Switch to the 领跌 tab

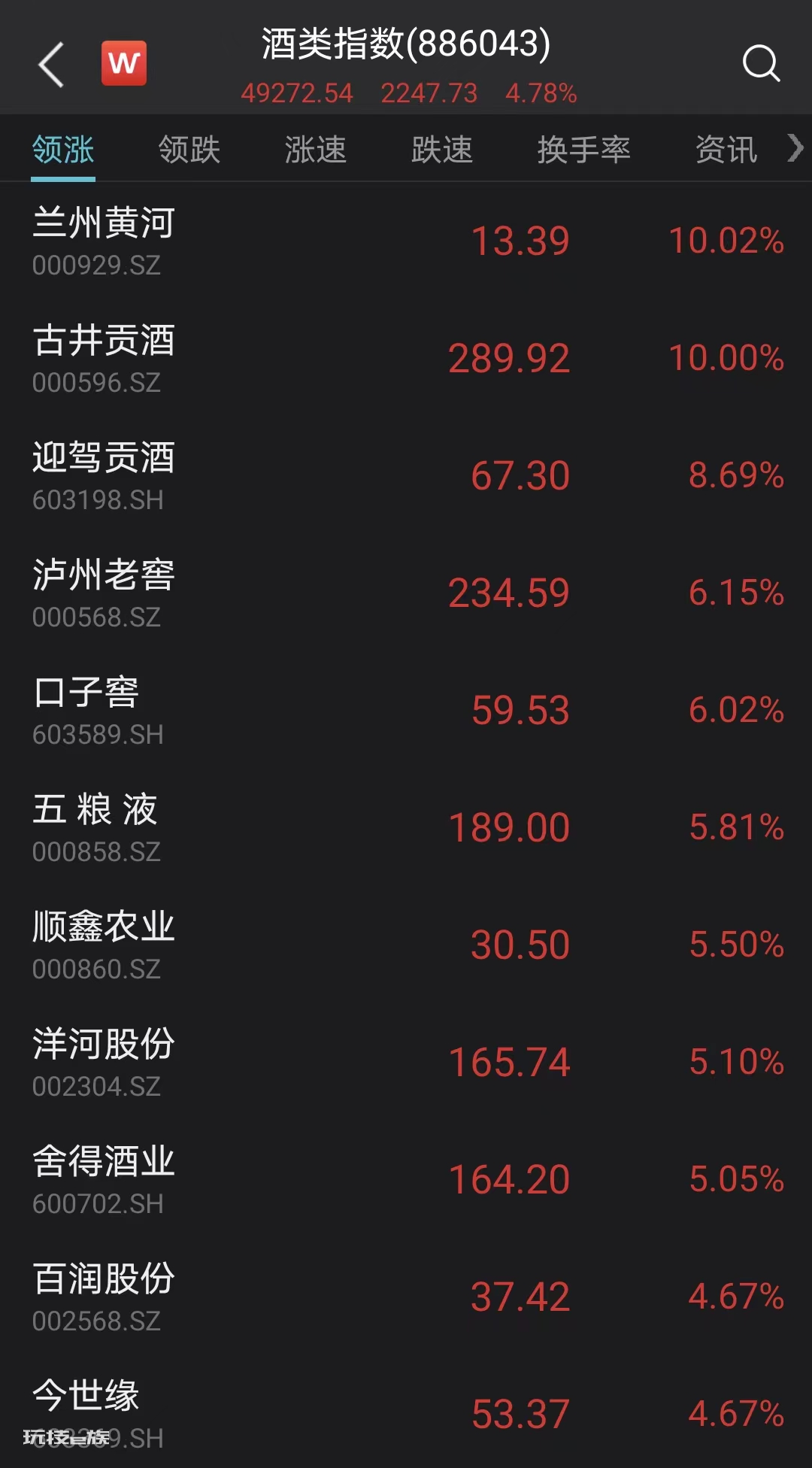[x=189, y=149]
